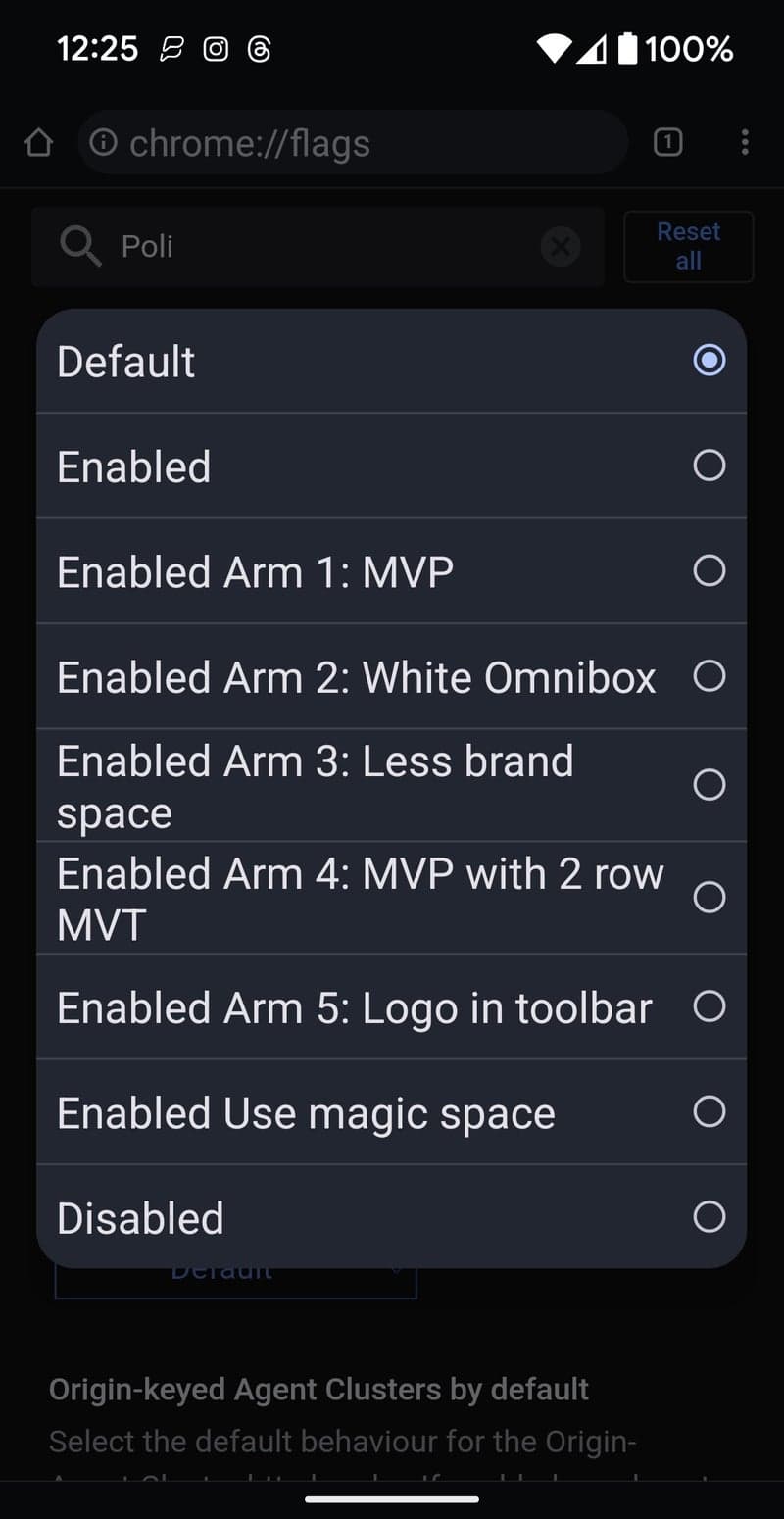This screenshot has height=1519, width=784.
Task: Open Chrome's three-dot overflow menu
Action: click(745, 142)
